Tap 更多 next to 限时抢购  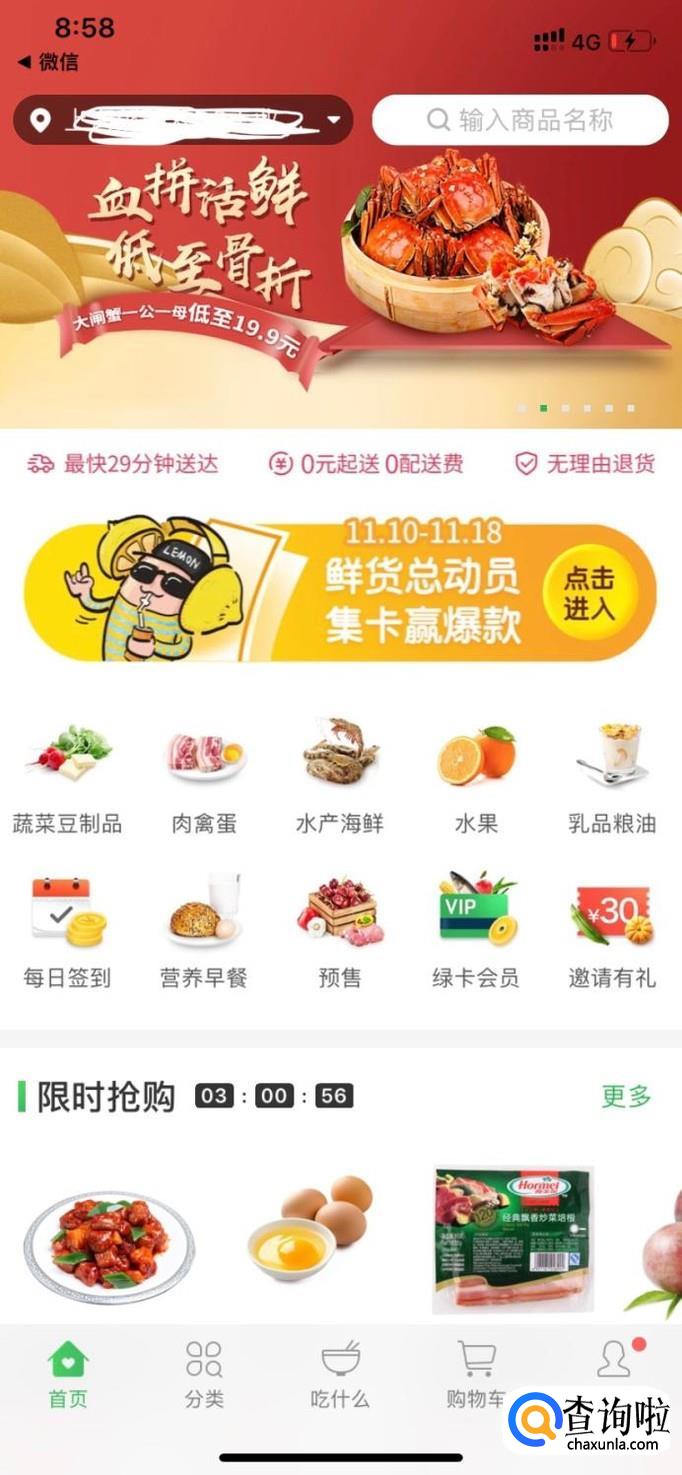tap(626, 1096)
